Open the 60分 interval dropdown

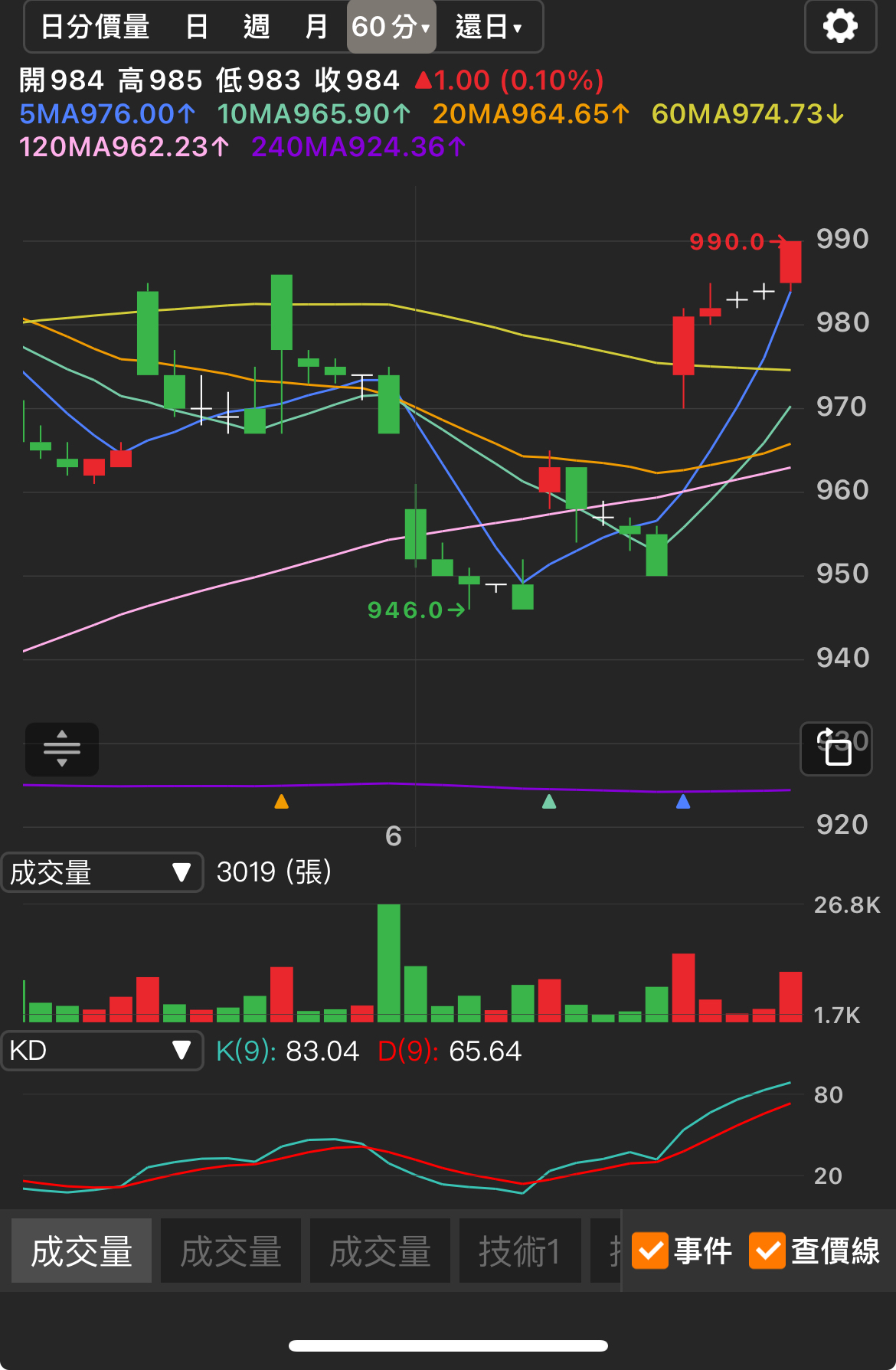coord(391,27)
